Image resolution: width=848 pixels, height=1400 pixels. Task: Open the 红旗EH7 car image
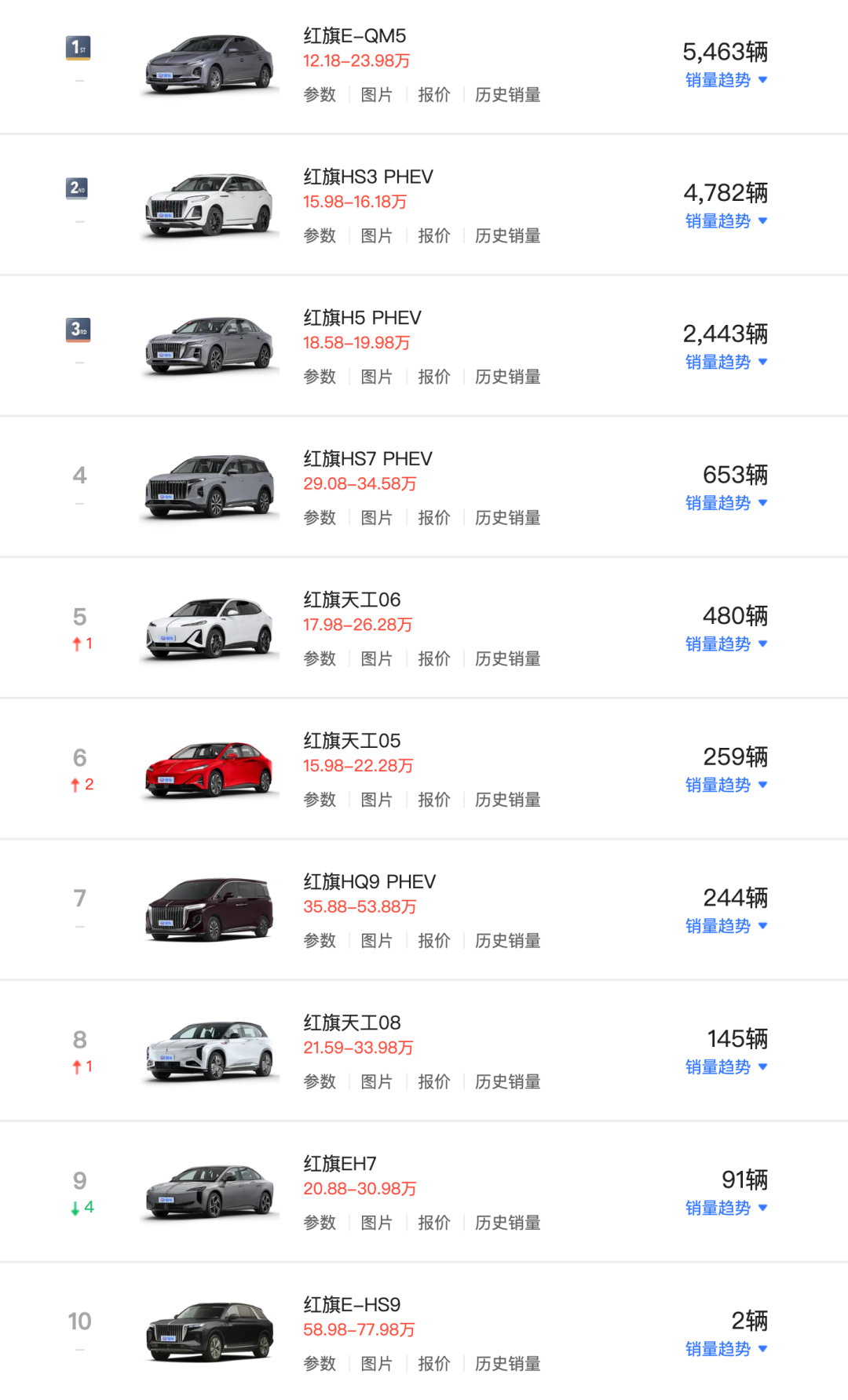click(210, 1192)
